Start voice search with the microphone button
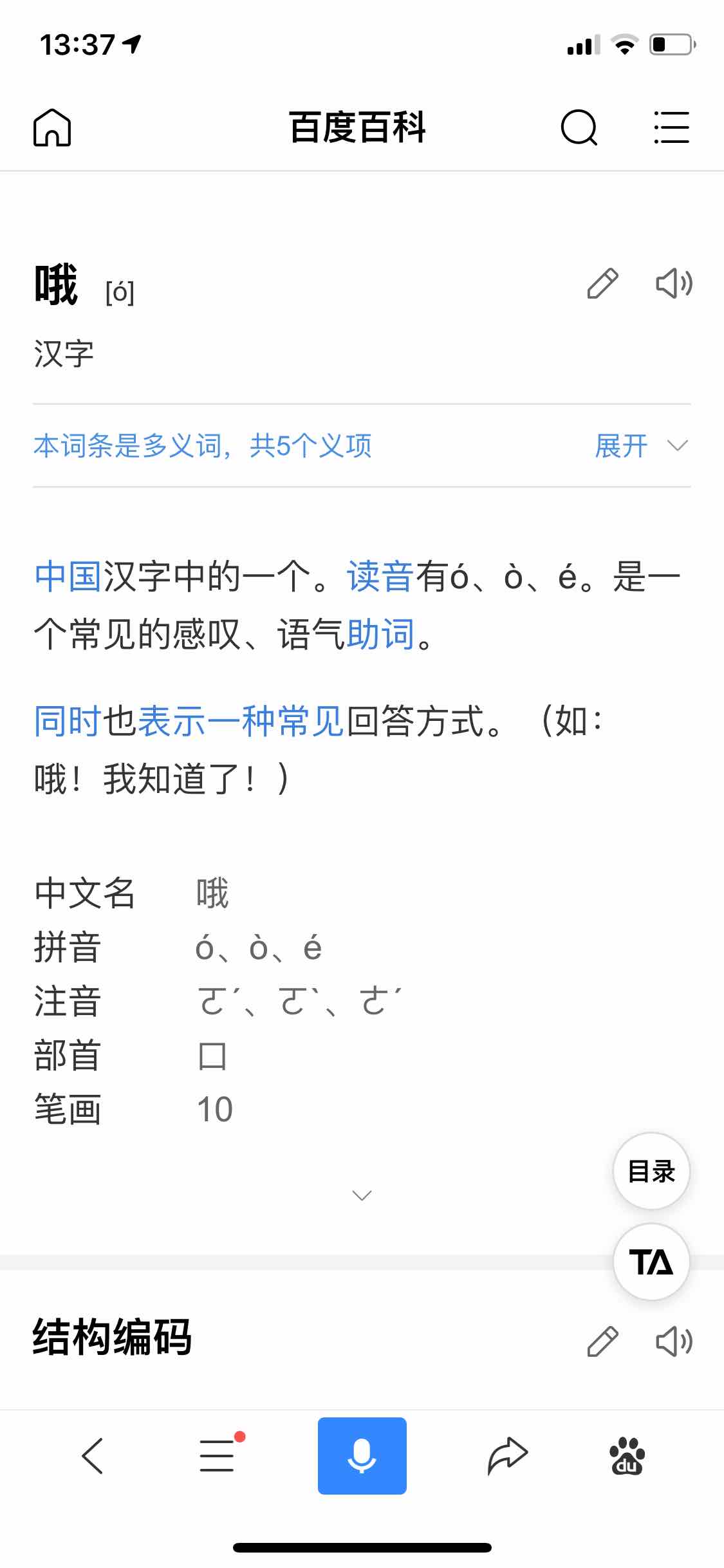This screenshot has height=1568, width=724. pyautogui.click(x=362, y=1455)
